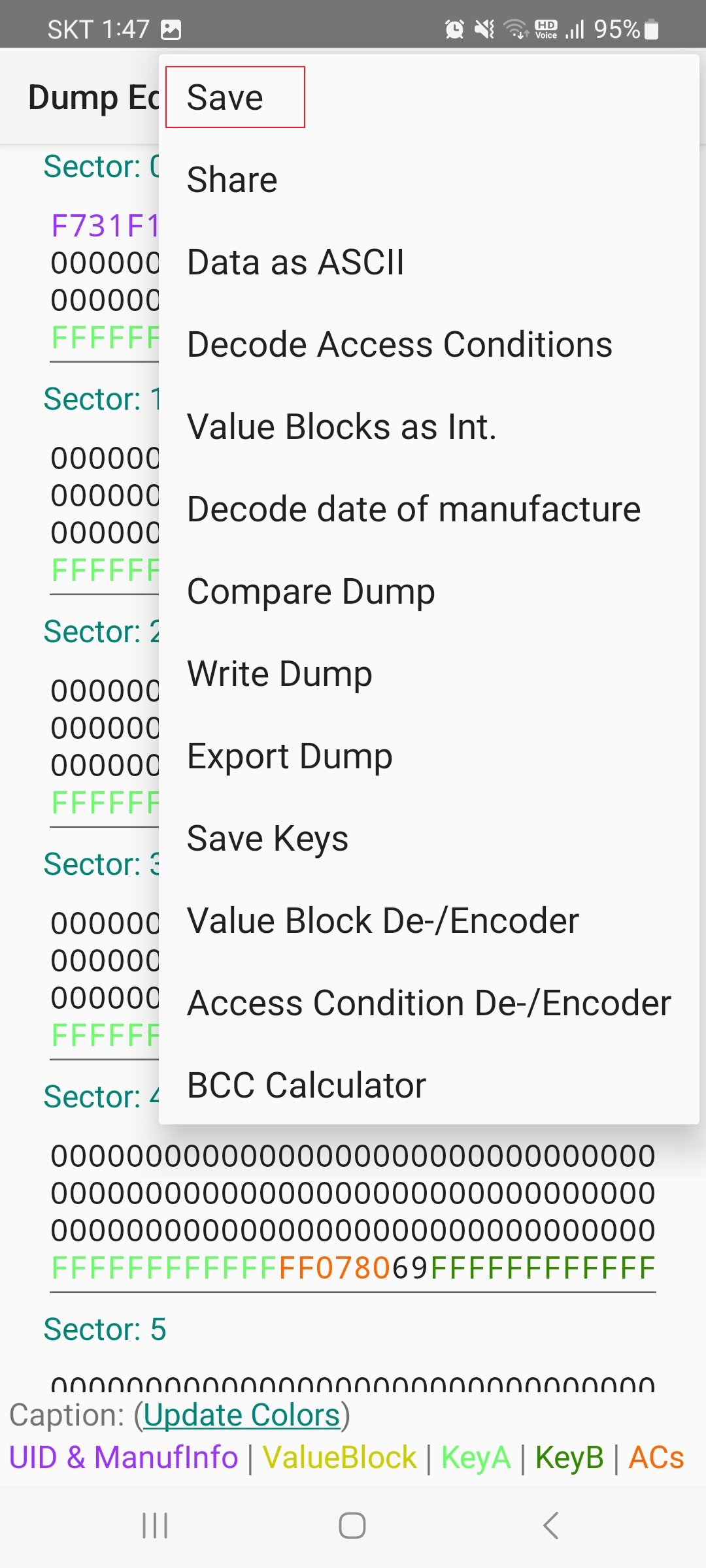This screenshot has width=706, height=1568.
Task: Select Save from the menu
Action: 226,98
